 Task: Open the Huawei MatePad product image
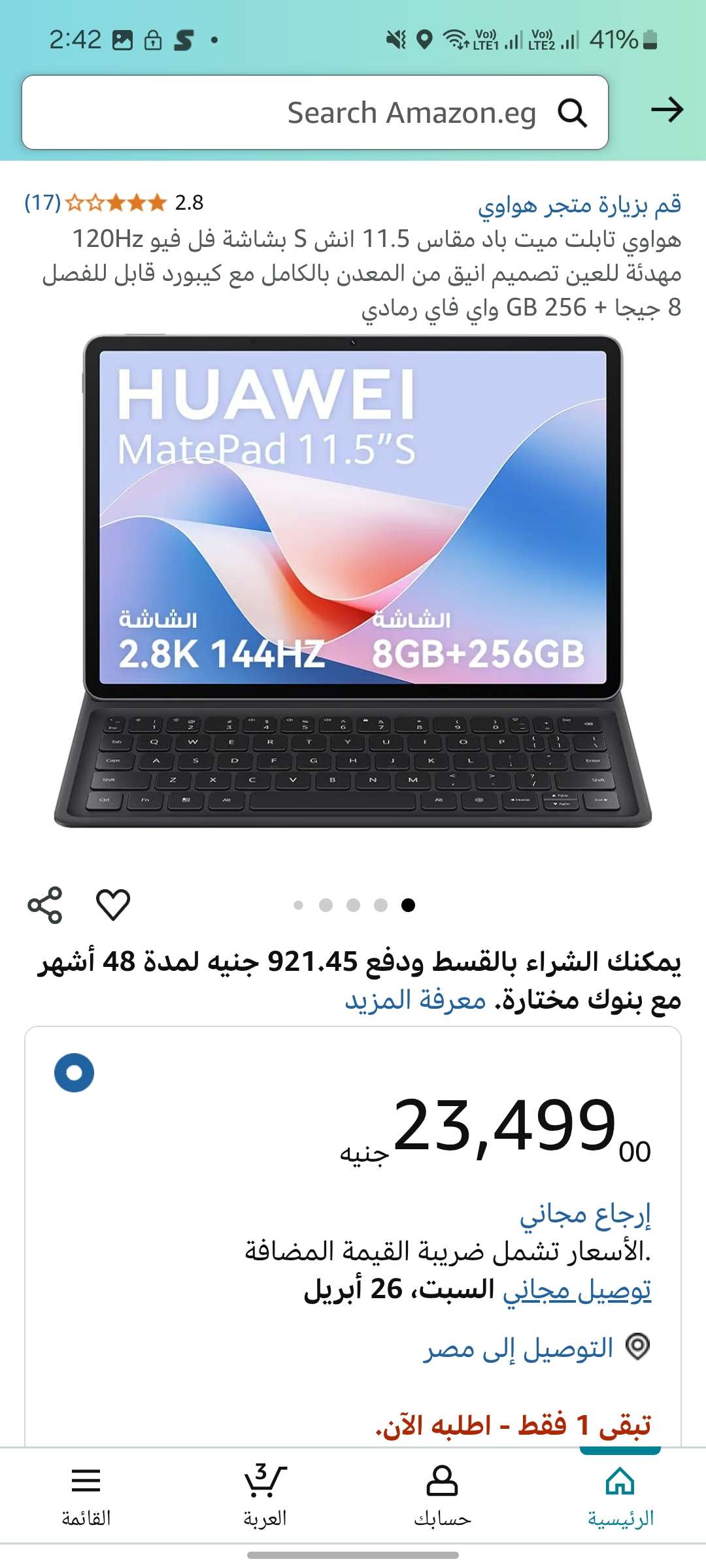tap(353, 581)
